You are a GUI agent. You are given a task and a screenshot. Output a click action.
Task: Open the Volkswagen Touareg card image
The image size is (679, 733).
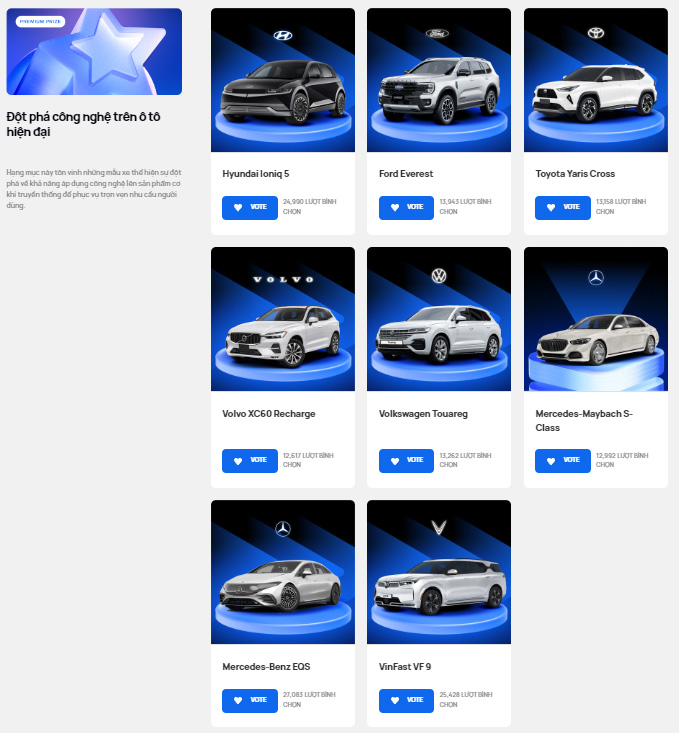point(439,319)
